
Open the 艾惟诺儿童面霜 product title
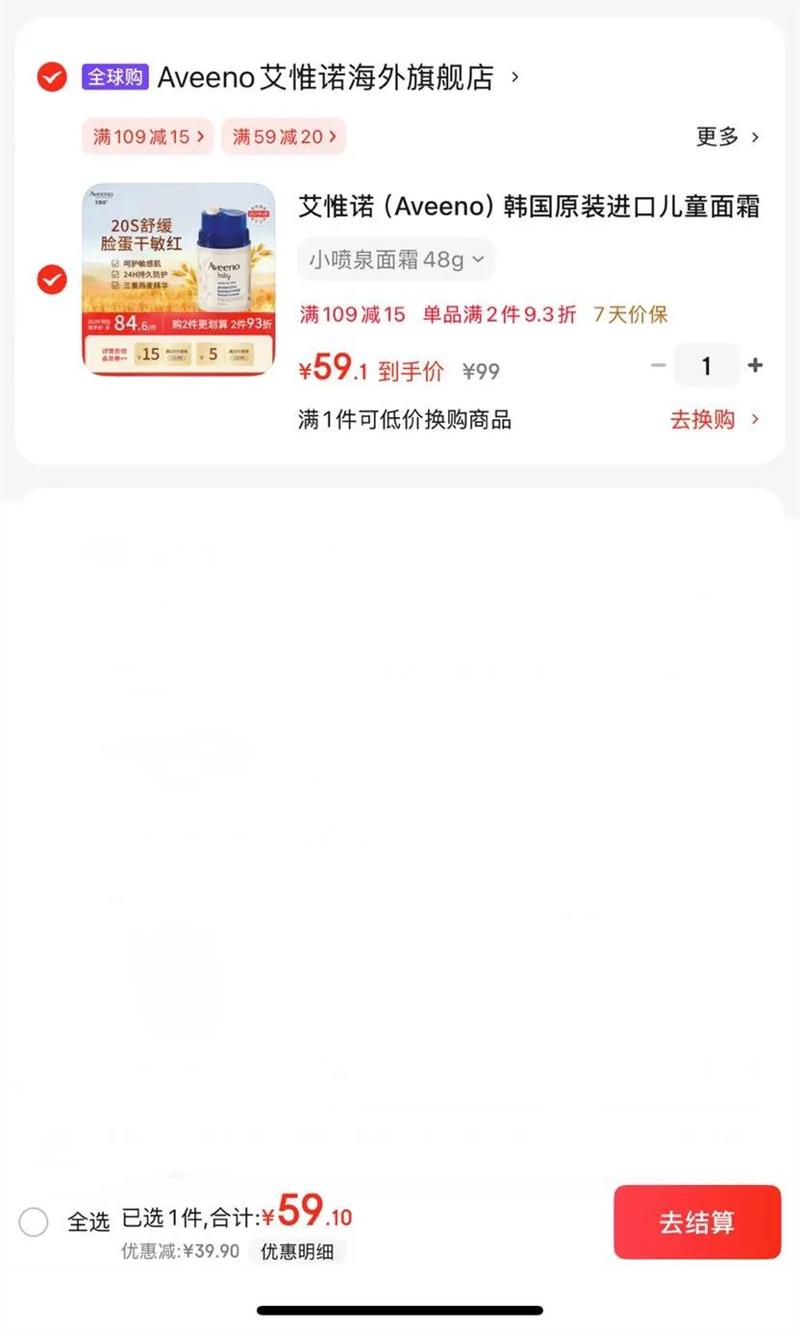point(529,207)
